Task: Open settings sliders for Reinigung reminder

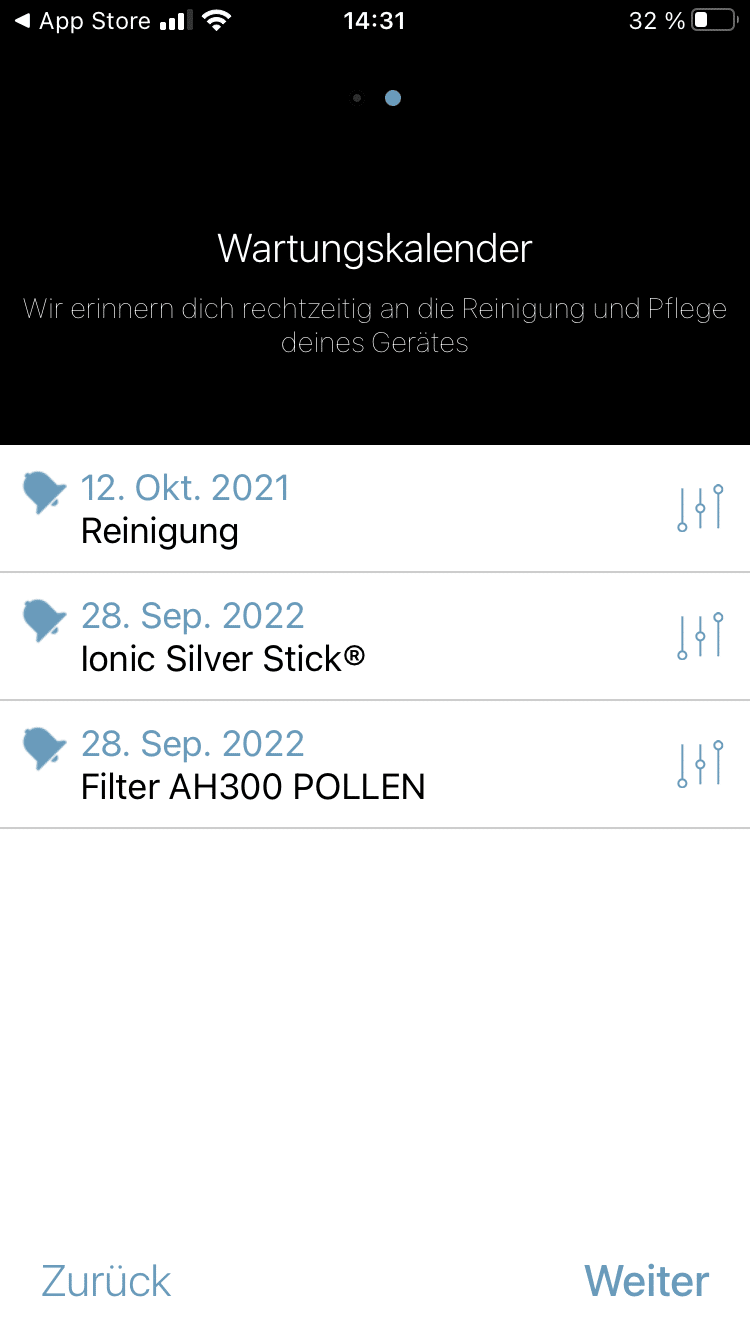Action: coord(699,508)
